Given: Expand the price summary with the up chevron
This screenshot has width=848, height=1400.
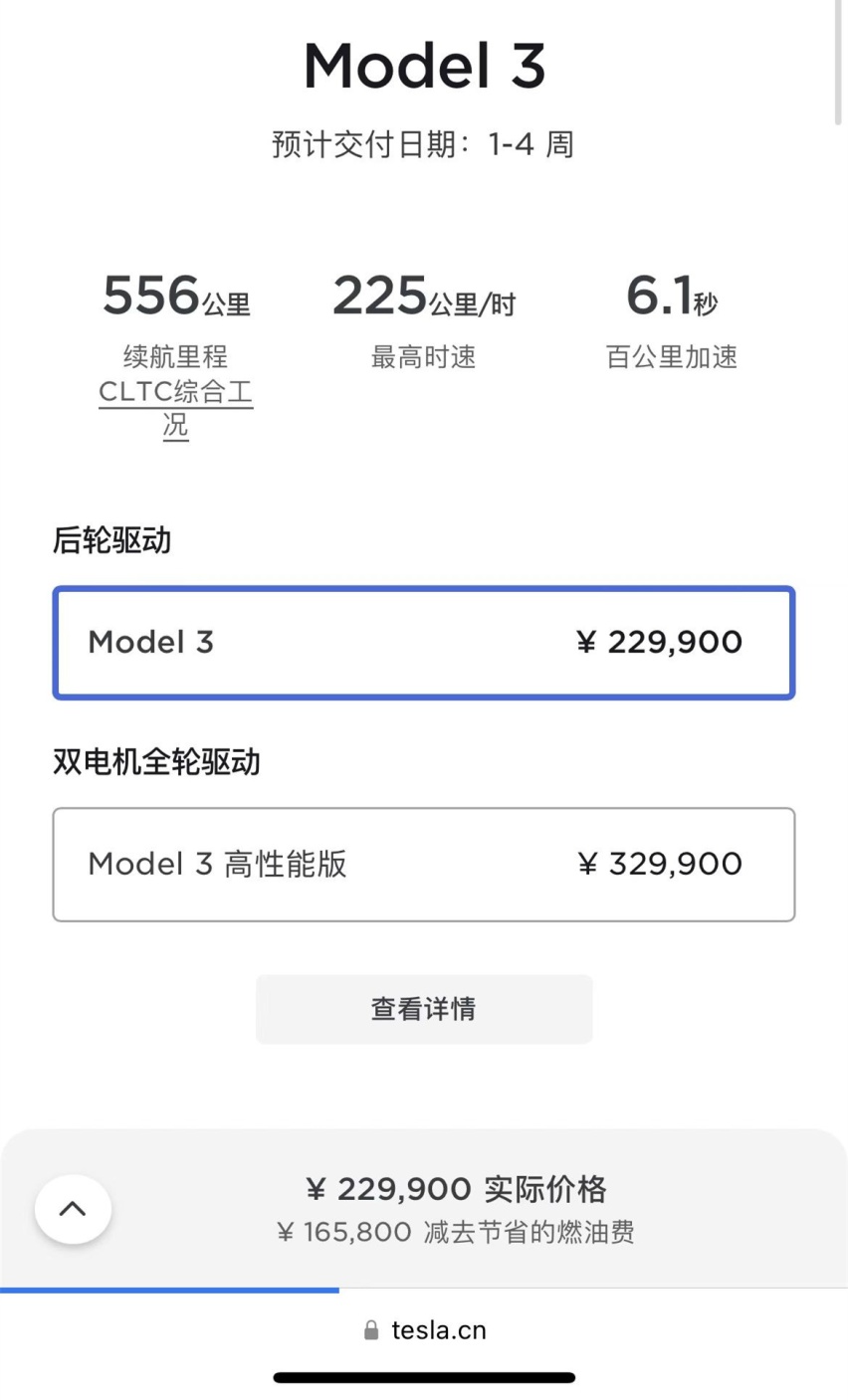Looking at the screenshot, I should pyautogui.click(x=73, y=1209).
